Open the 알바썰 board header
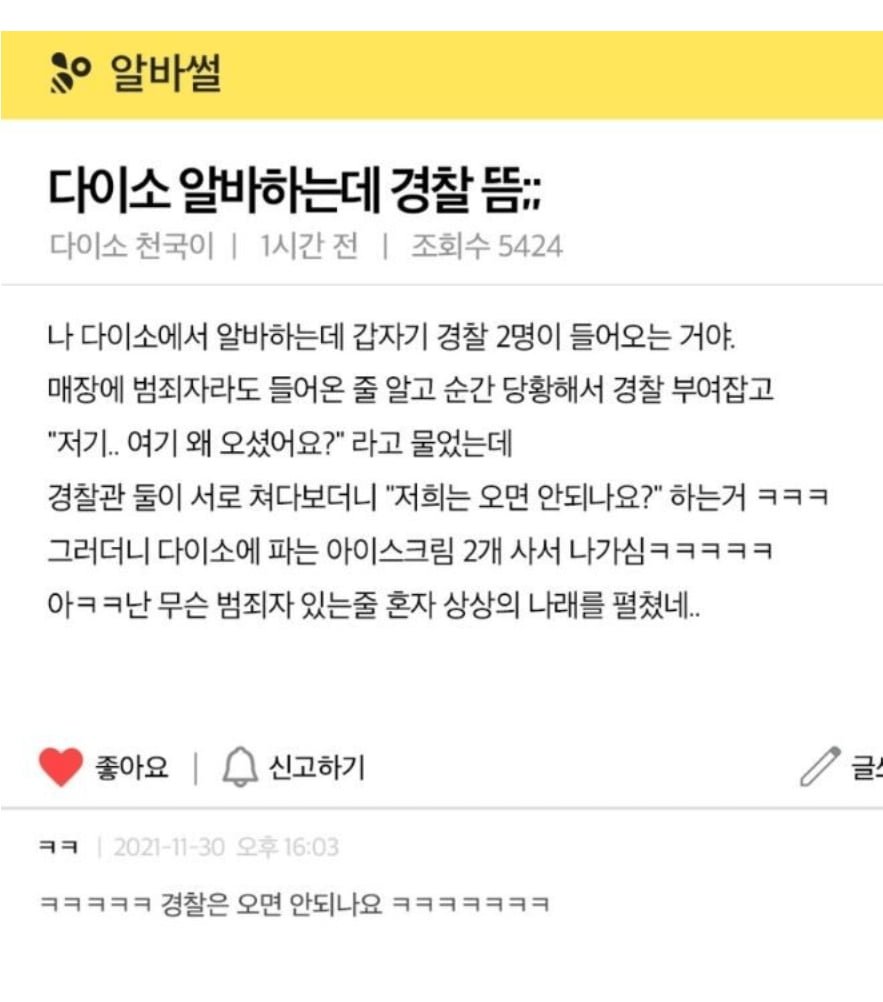The height and width of the screenshot is (1002, 883). click(135, 74)
